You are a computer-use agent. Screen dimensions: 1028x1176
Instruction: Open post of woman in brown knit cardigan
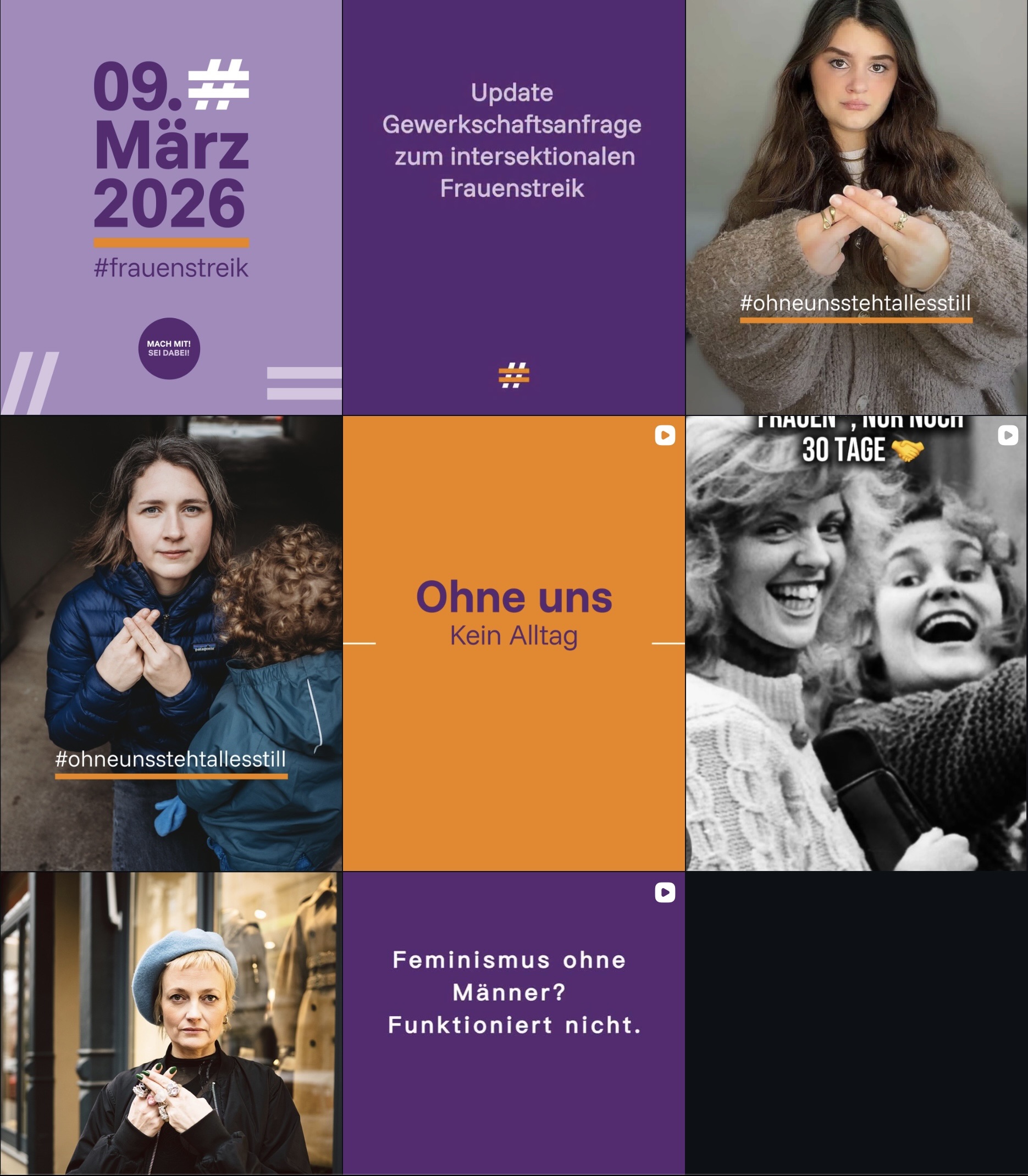[x=856, y=207]
